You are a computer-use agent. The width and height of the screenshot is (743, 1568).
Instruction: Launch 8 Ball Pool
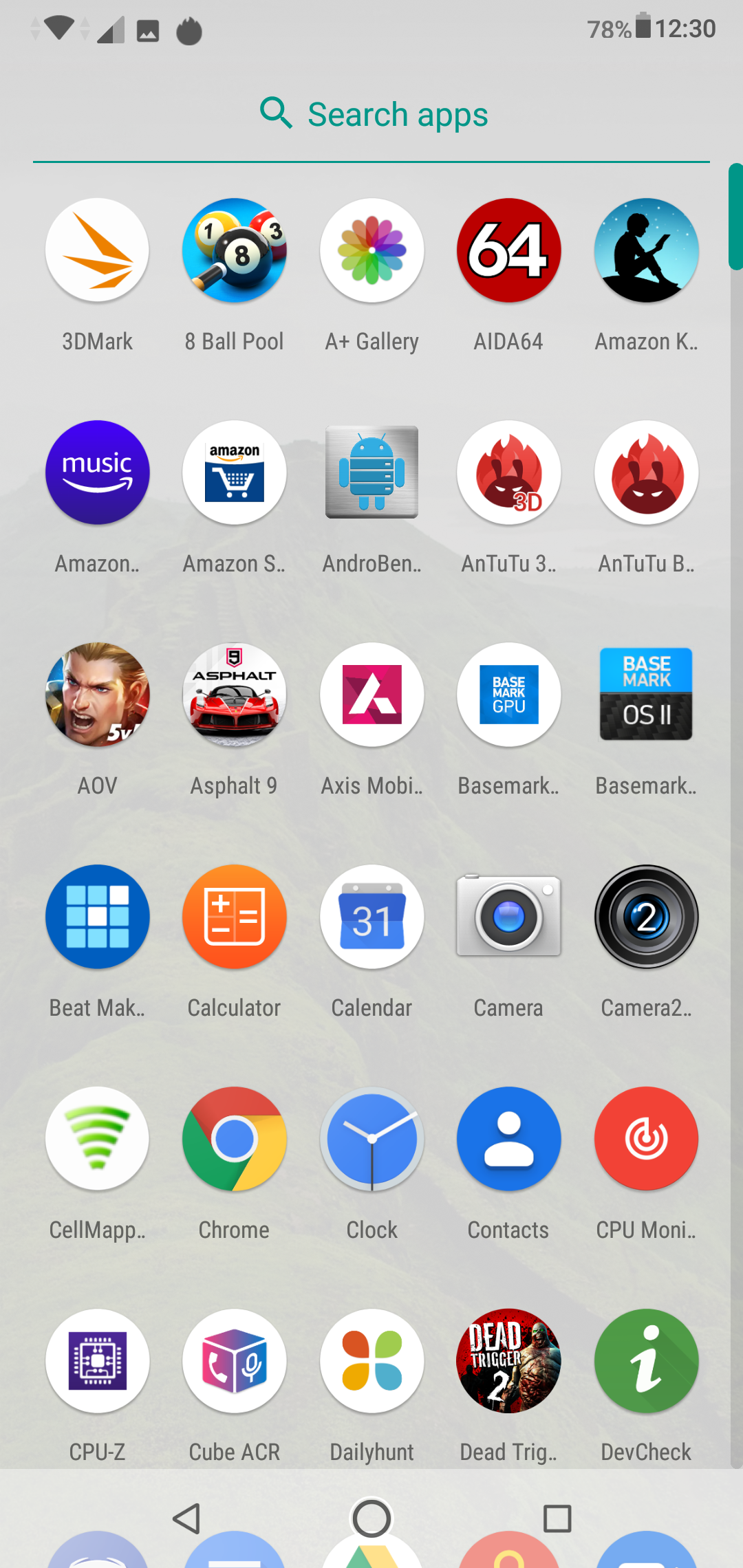235,250
